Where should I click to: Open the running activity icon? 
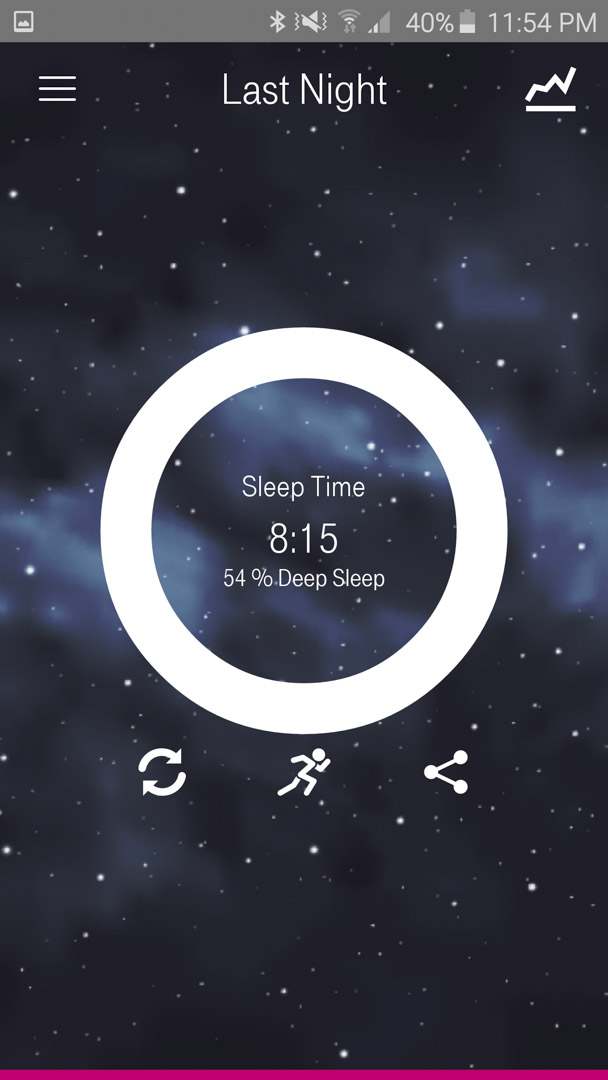point(304,773)
